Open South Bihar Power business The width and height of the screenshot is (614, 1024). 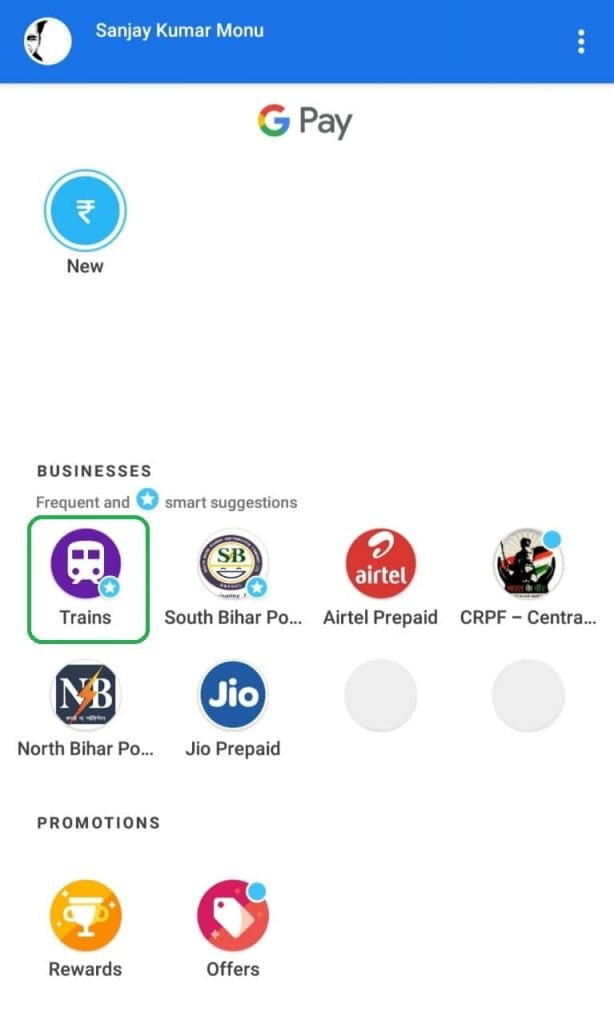pyautogui.click(x=232, y=565)
